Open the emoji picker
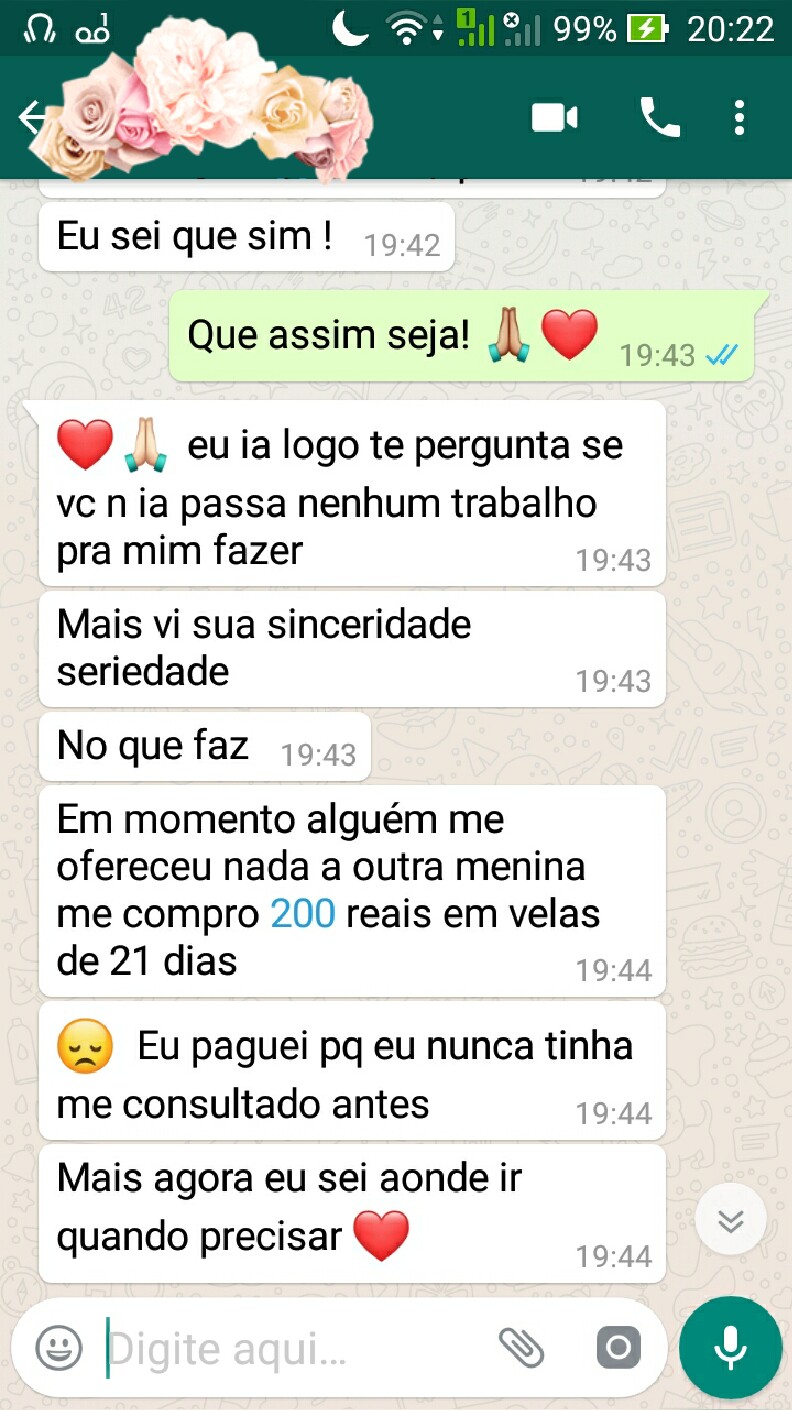 pyautogui.click(x=59, y=1348)
